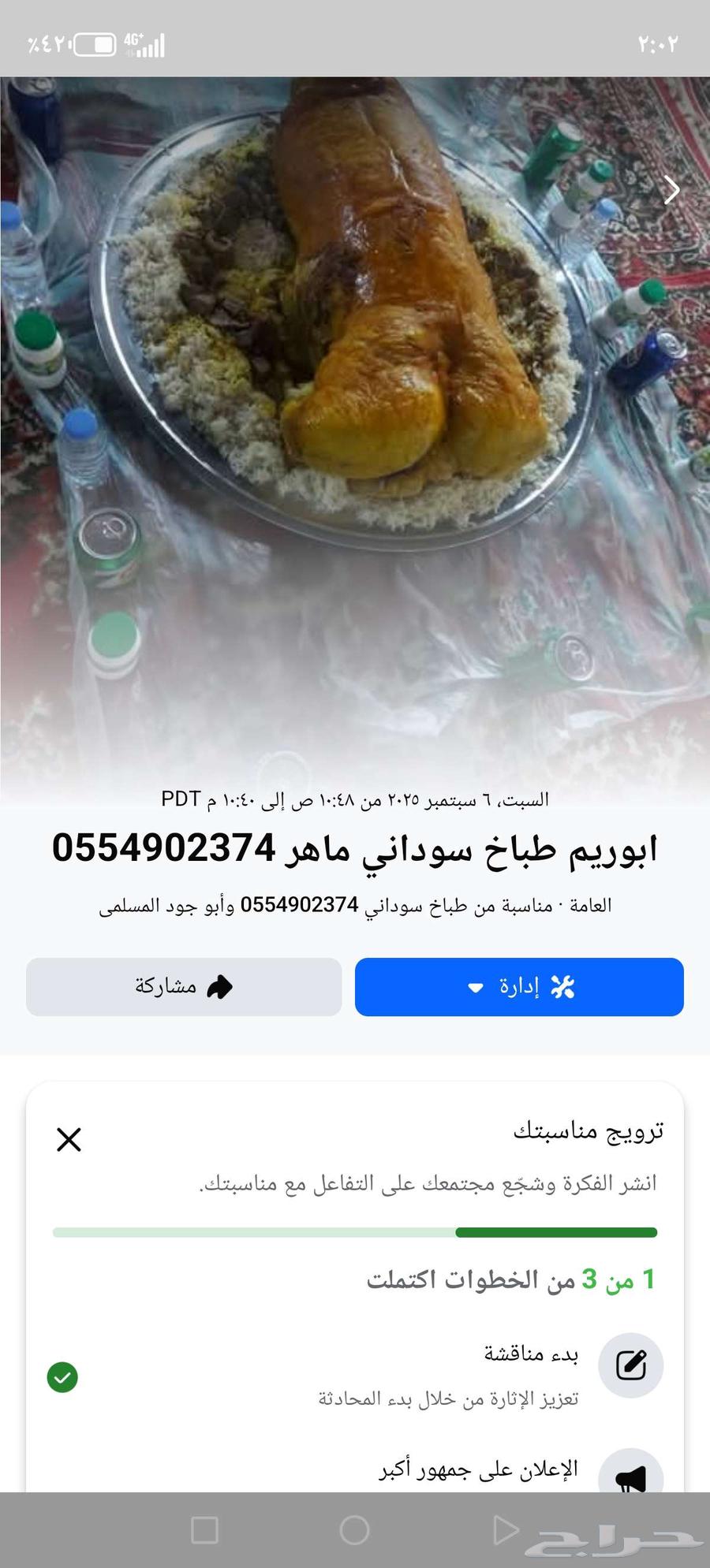Tap the share arrow icon on مشاركة button
The image size is (710, 1568).
(x=221, y=986)
